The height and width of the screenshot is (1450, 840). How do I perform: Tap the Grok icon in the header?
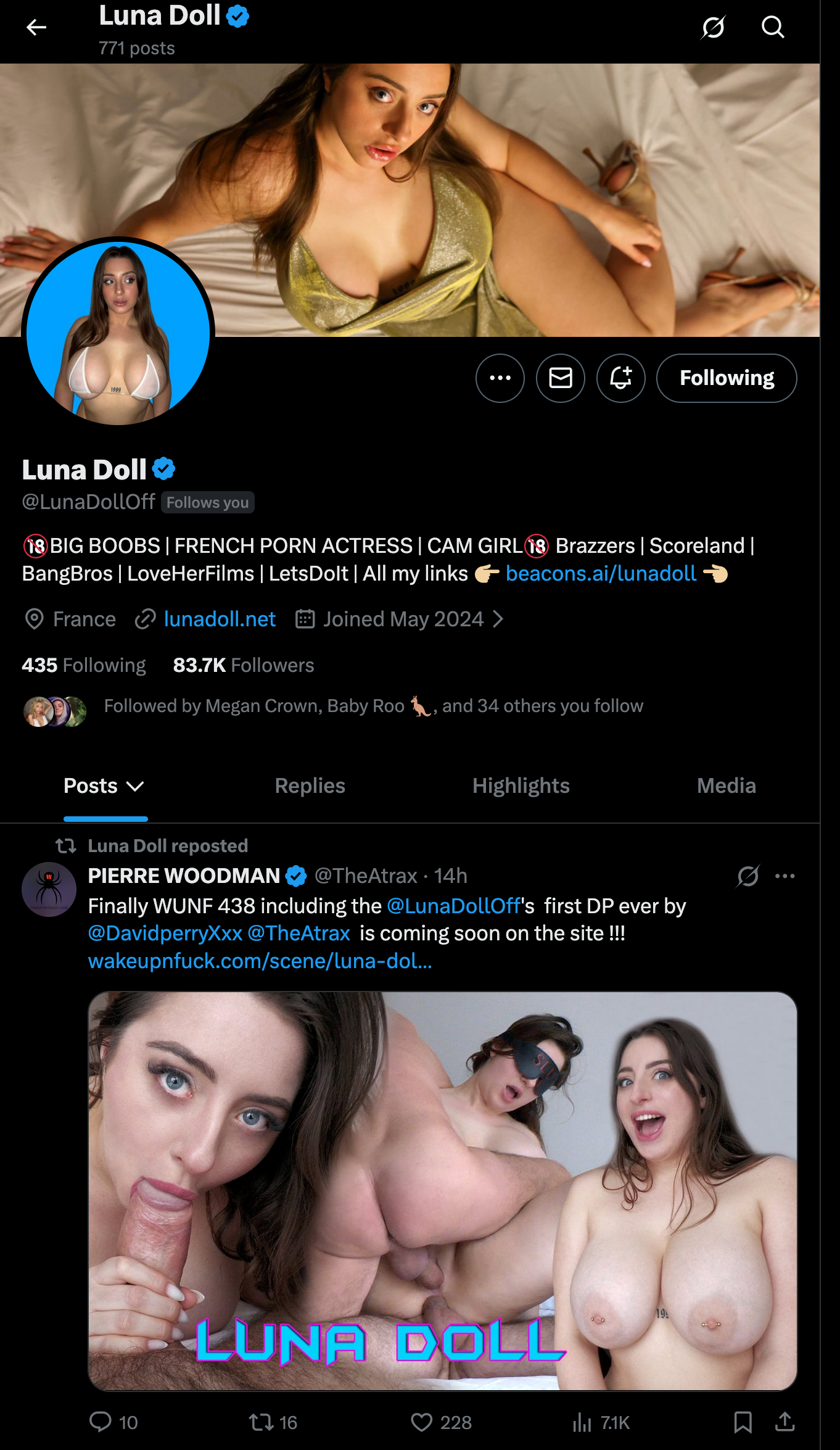[x=713, y=27]
